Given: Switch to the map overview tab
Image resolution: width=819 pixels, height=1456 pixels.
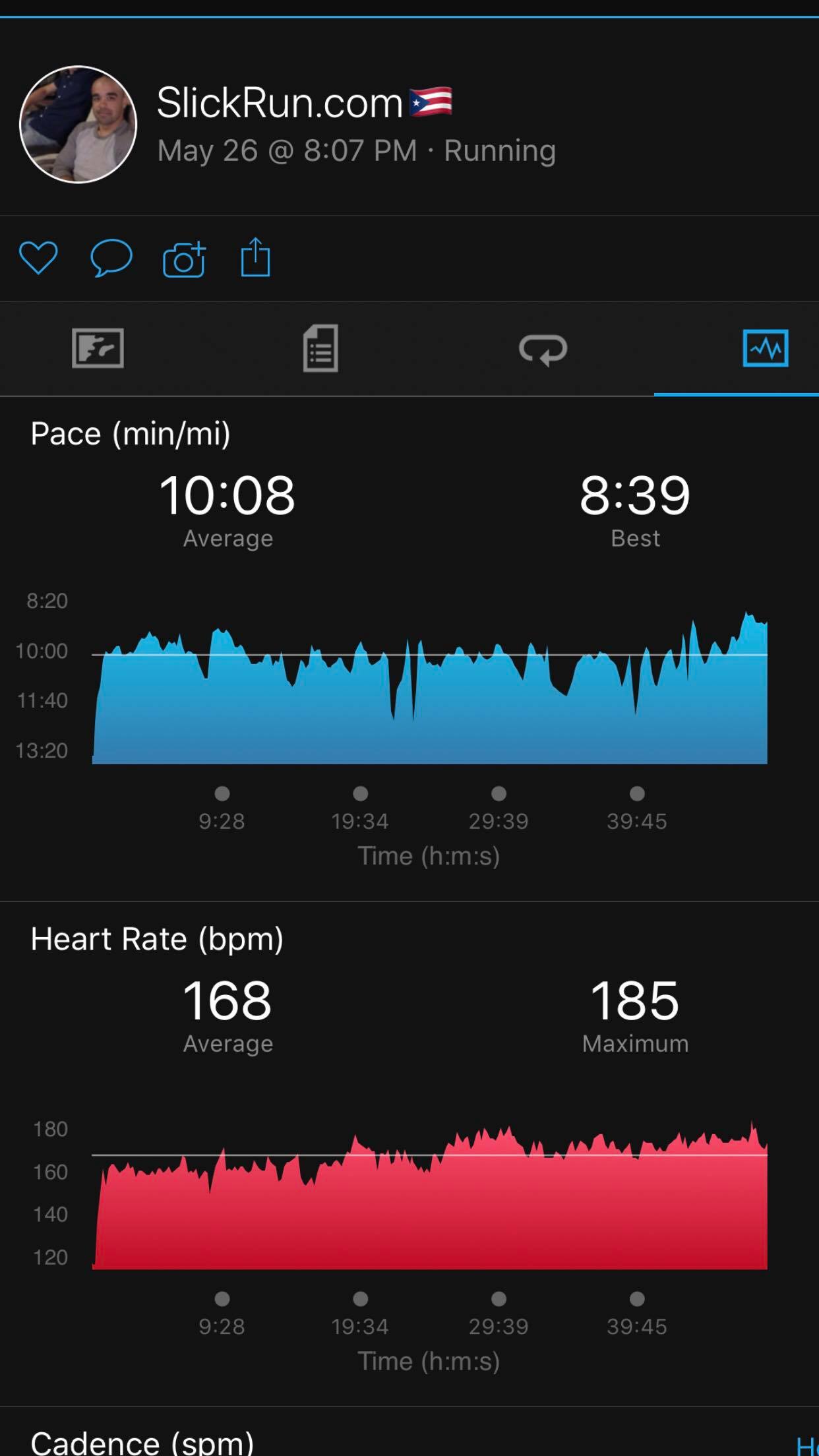Looking at the screenshot, I should [x=98, y=348].
